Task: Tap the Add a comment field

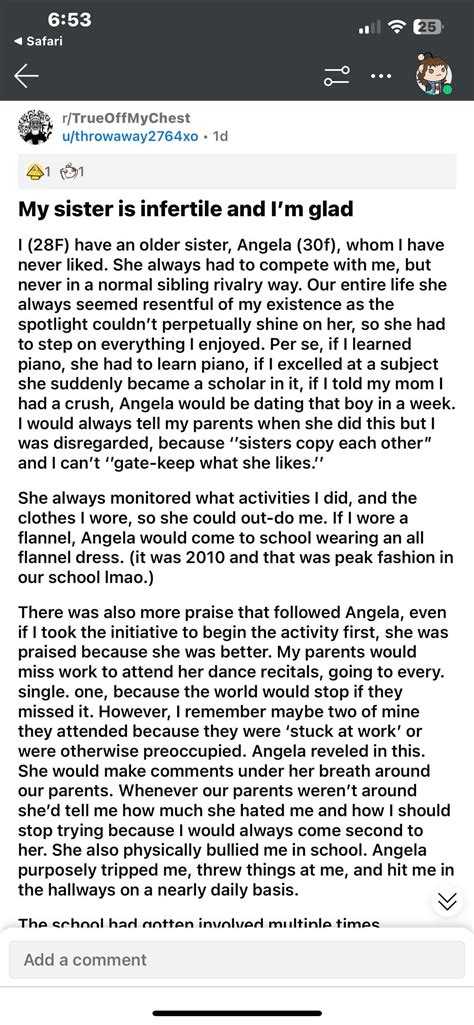Action: pos(237,960)
